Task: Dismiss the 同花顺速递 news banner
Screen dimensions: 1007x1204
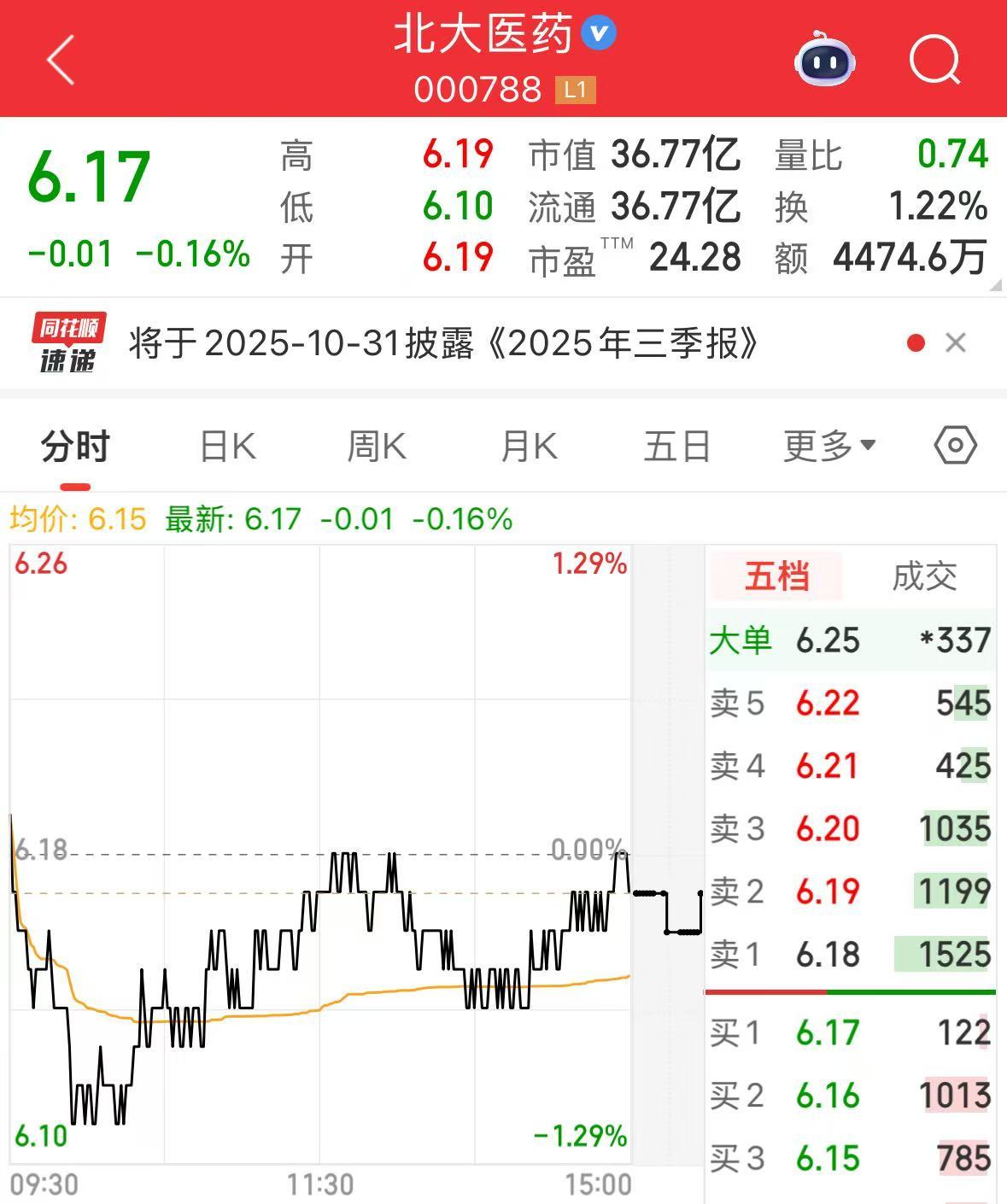Action: tap(956, 343)
